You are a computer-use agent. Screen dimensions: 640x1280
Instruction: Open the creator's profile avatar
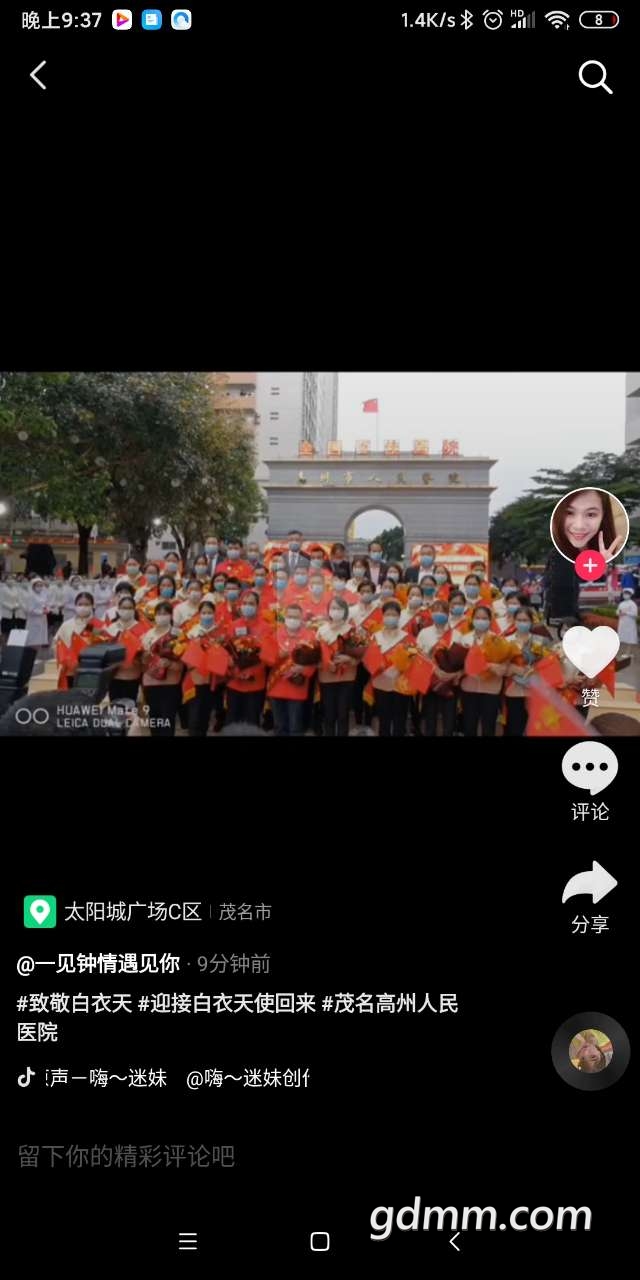(589, 526)
